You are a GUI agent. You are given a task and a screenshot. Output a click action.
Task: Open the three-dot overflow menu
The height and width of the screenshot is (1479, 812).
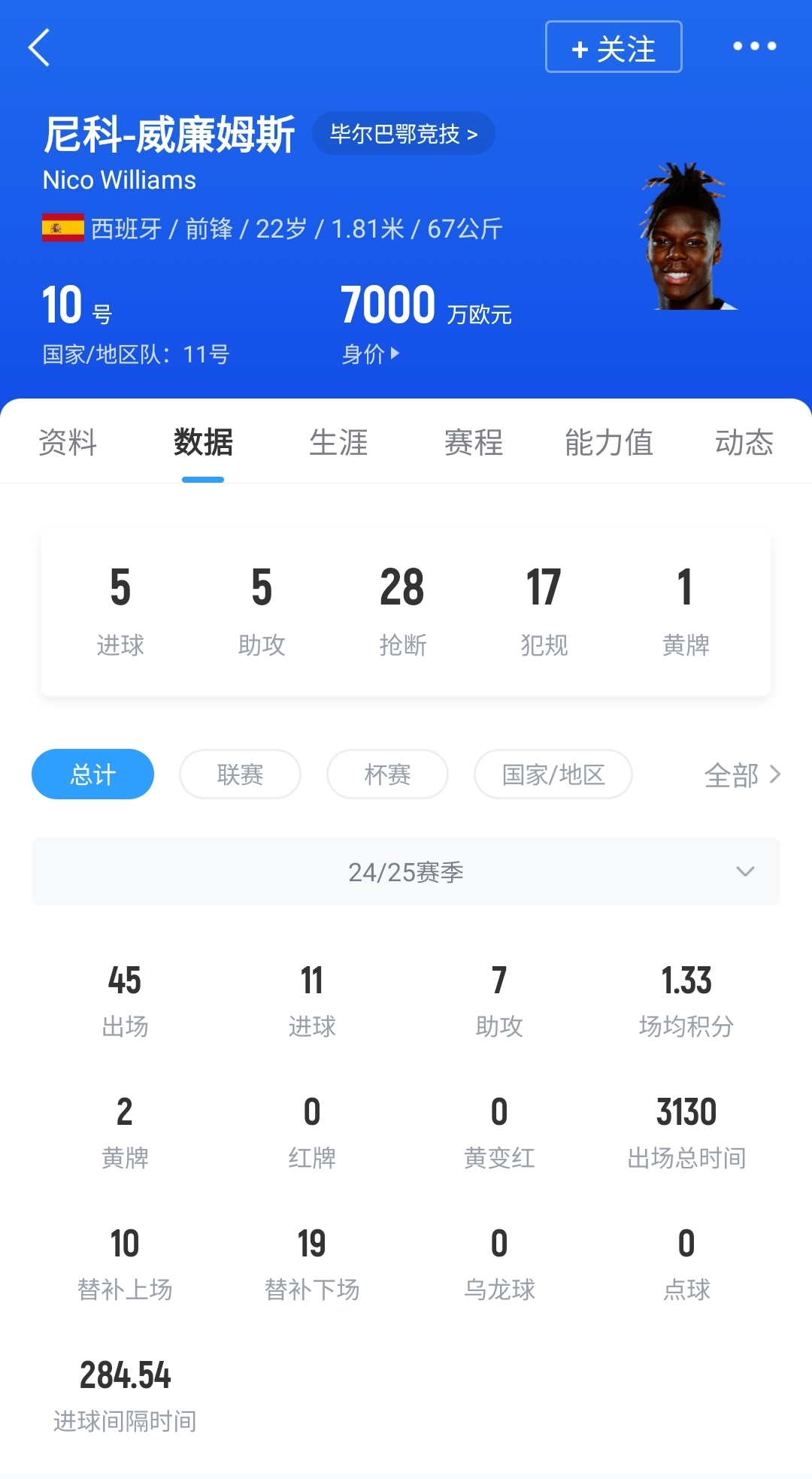tap(754, 47)
